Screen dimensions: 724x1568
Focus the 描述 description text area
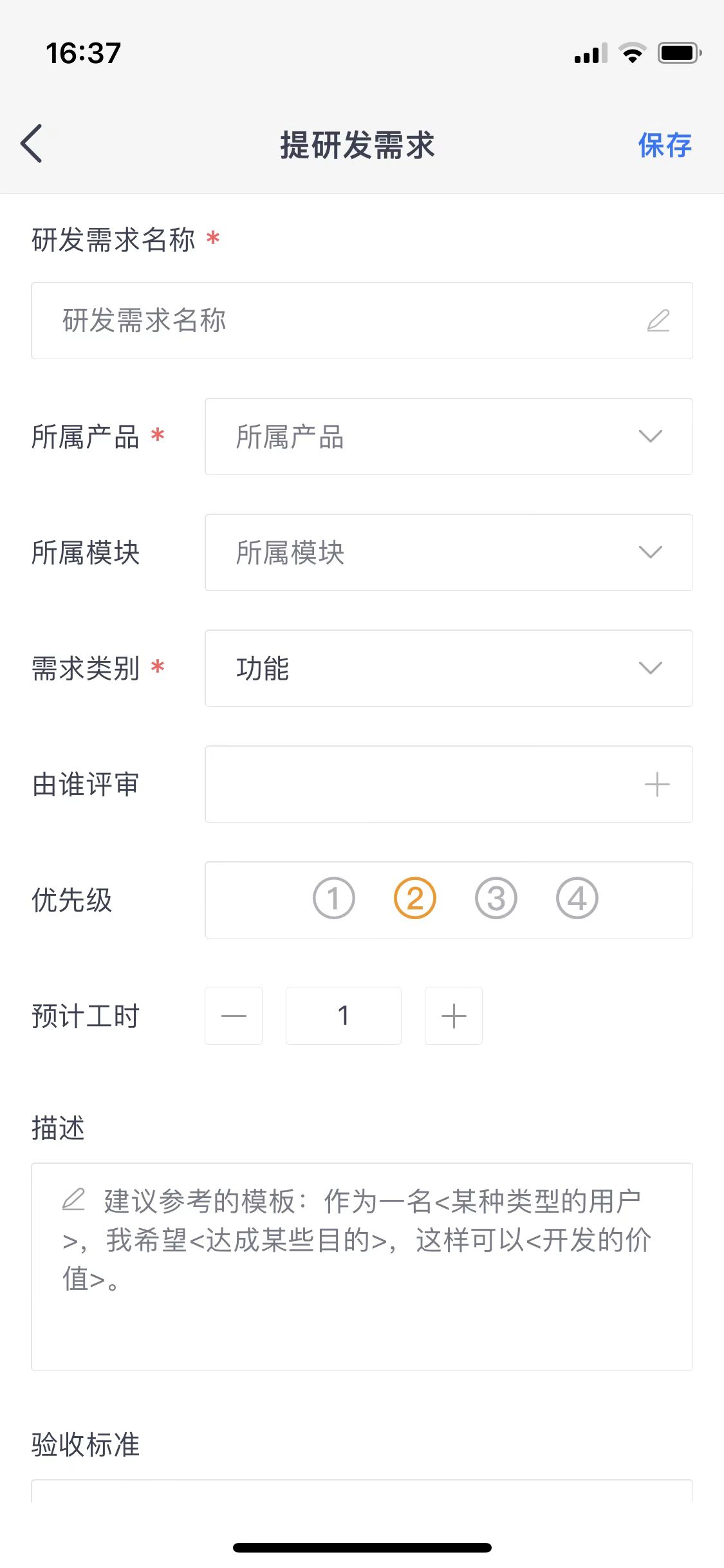tap(362, 1267)
